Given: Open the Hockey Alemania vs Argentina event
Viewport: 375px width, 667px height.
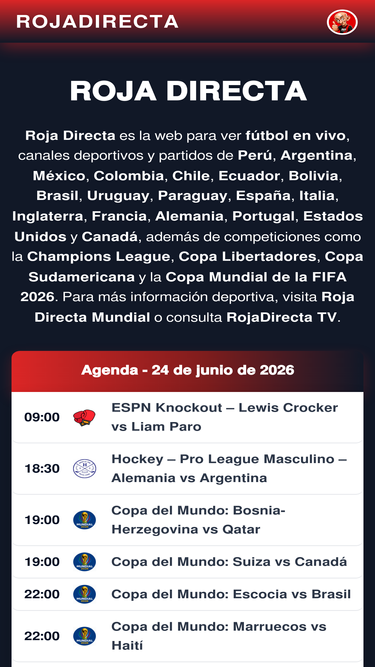Looking at the screenshot, I should 188,468.
